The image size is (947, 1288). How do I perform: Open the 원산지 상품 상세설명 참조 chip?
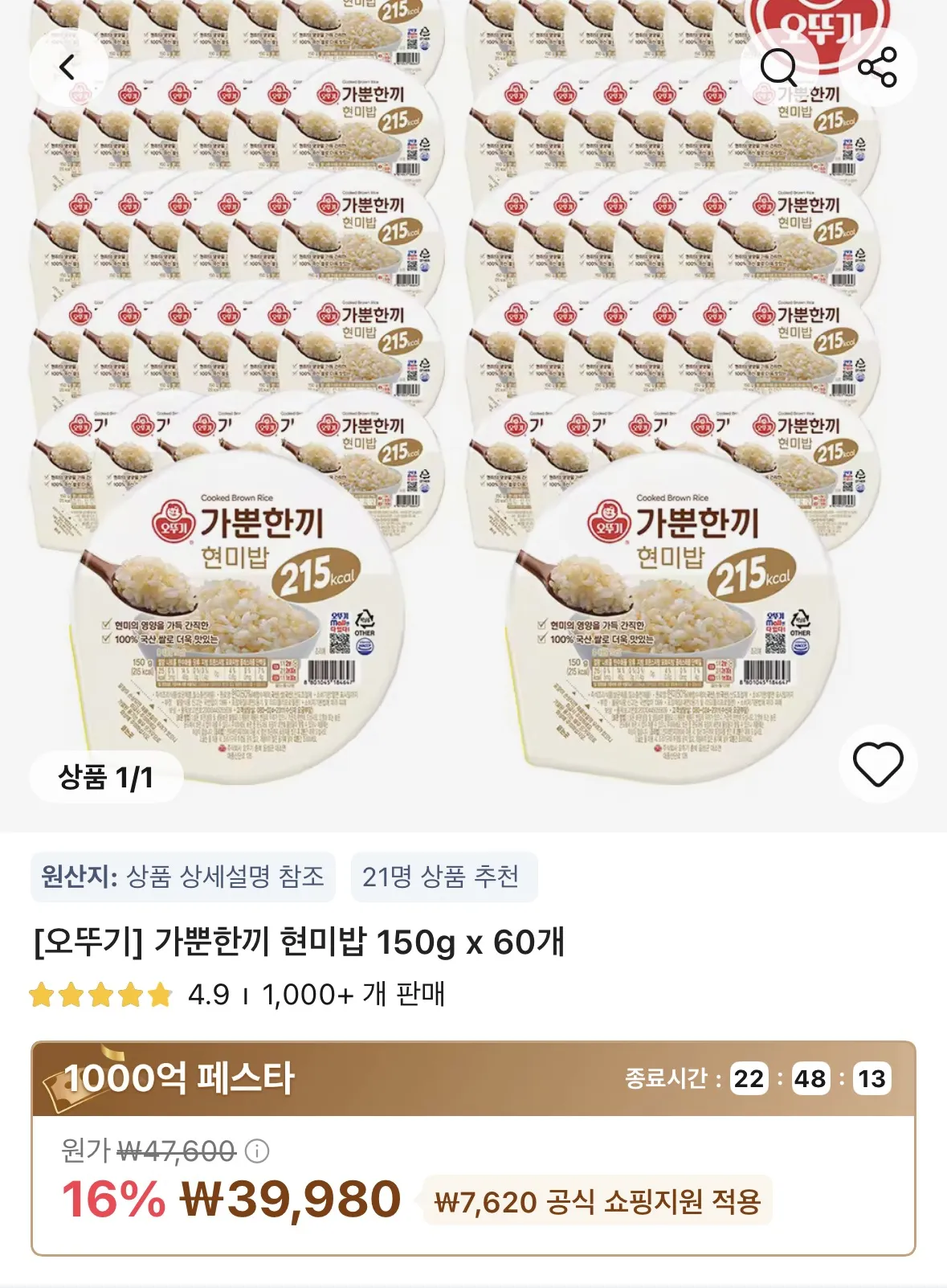pyautogui.click(x=183, y=877)
